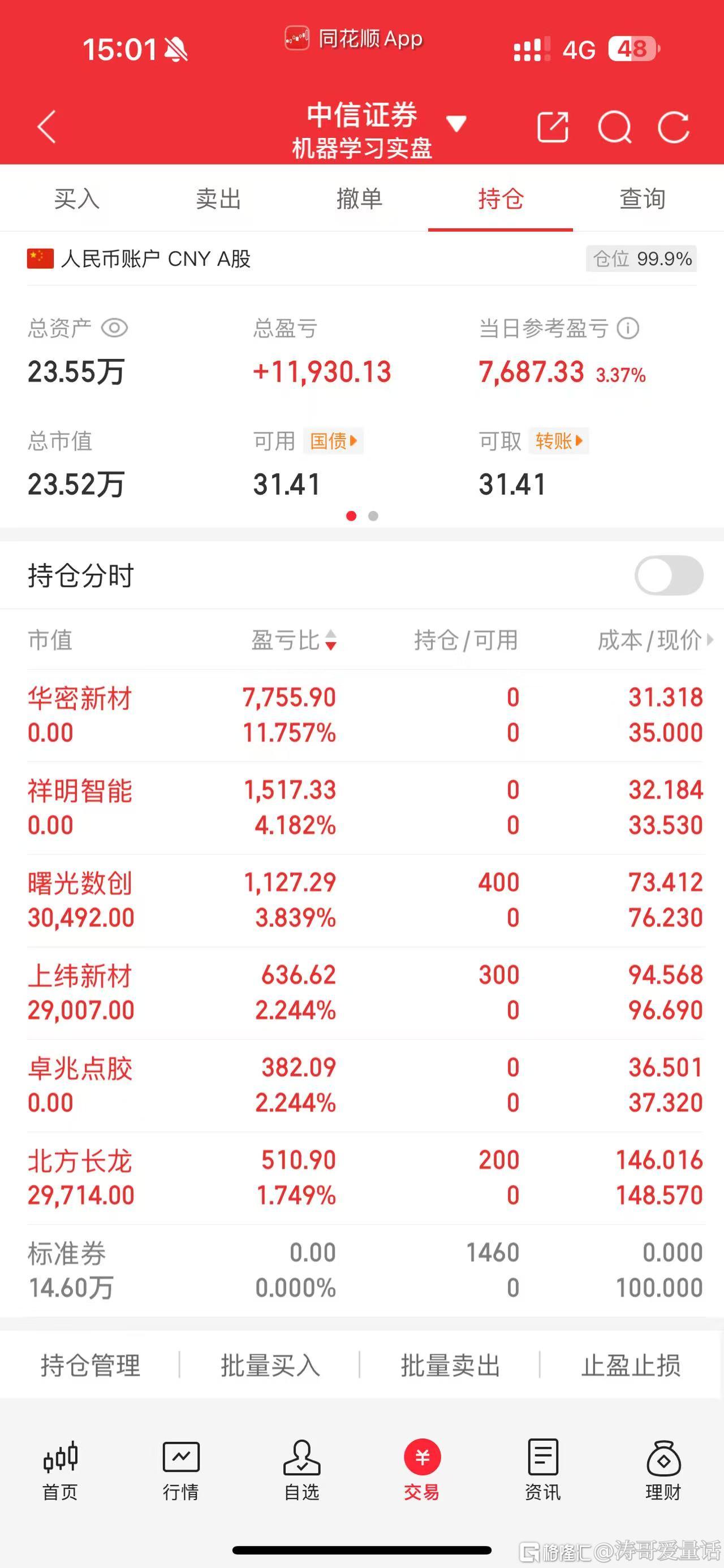Enable the 持仓分时 switch
The height and width of the screenshot is (1568, 724).
click(x=669, y=575)
